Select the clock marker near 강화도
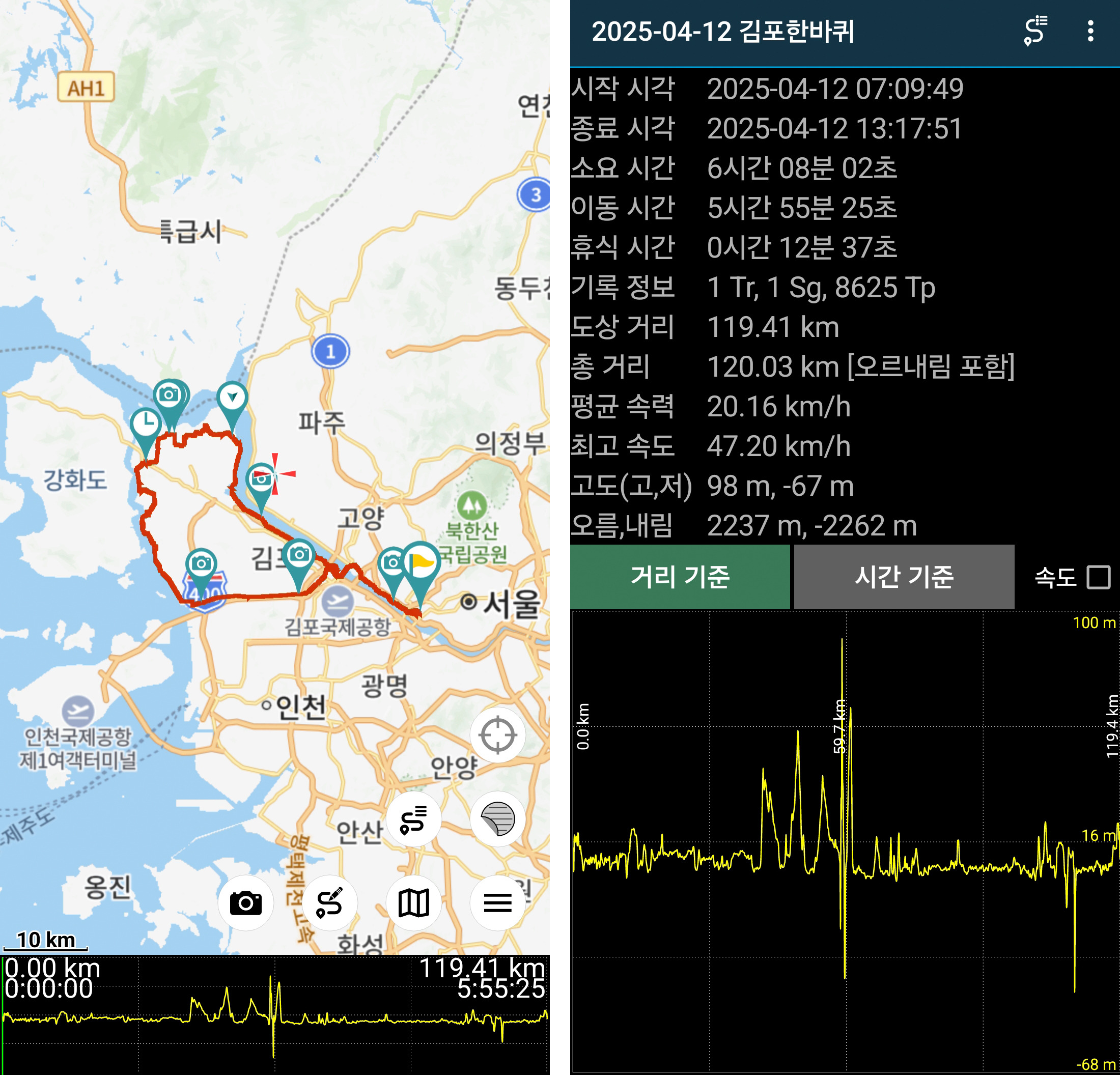The width and height of the screenshot is (1120, 1075). pos(146,425)
